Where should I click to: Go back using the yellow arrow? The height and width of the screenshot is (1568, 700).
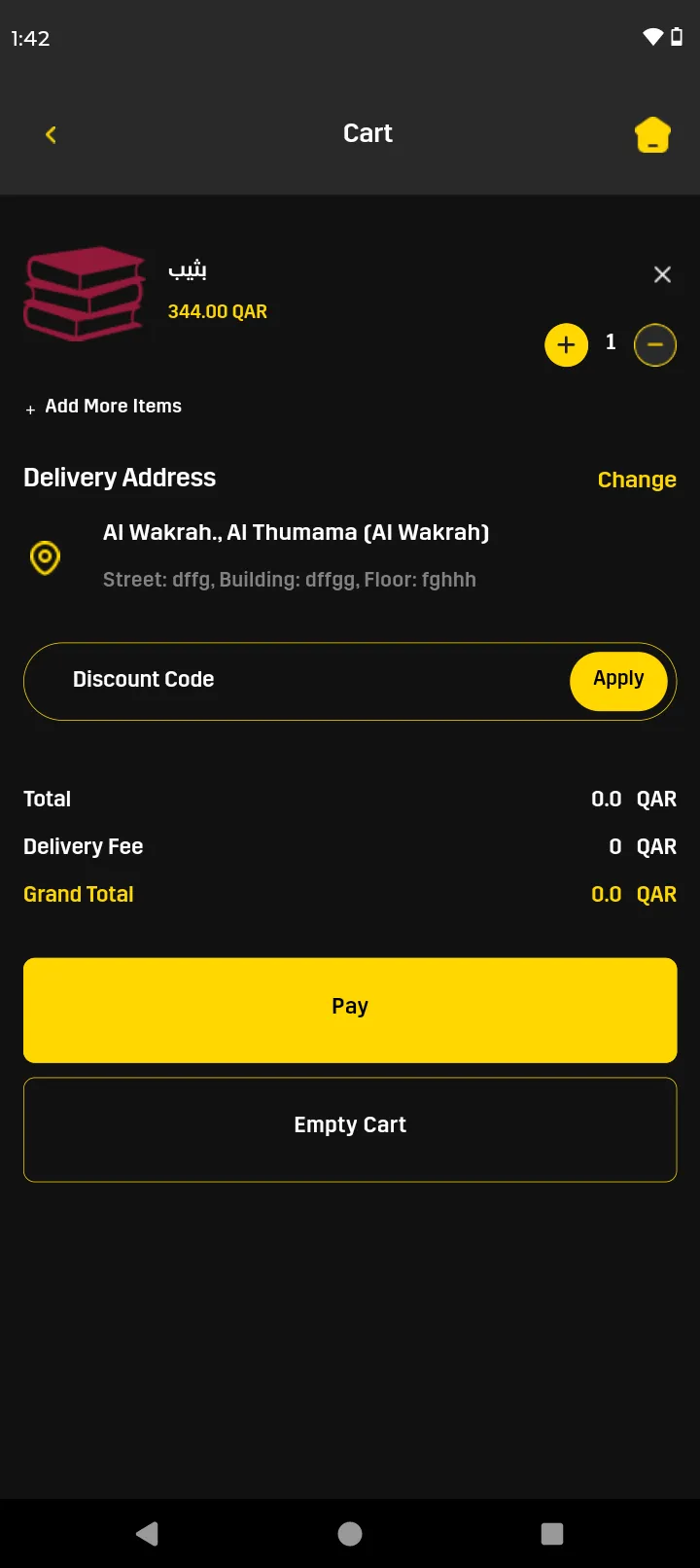click(52, 134)
